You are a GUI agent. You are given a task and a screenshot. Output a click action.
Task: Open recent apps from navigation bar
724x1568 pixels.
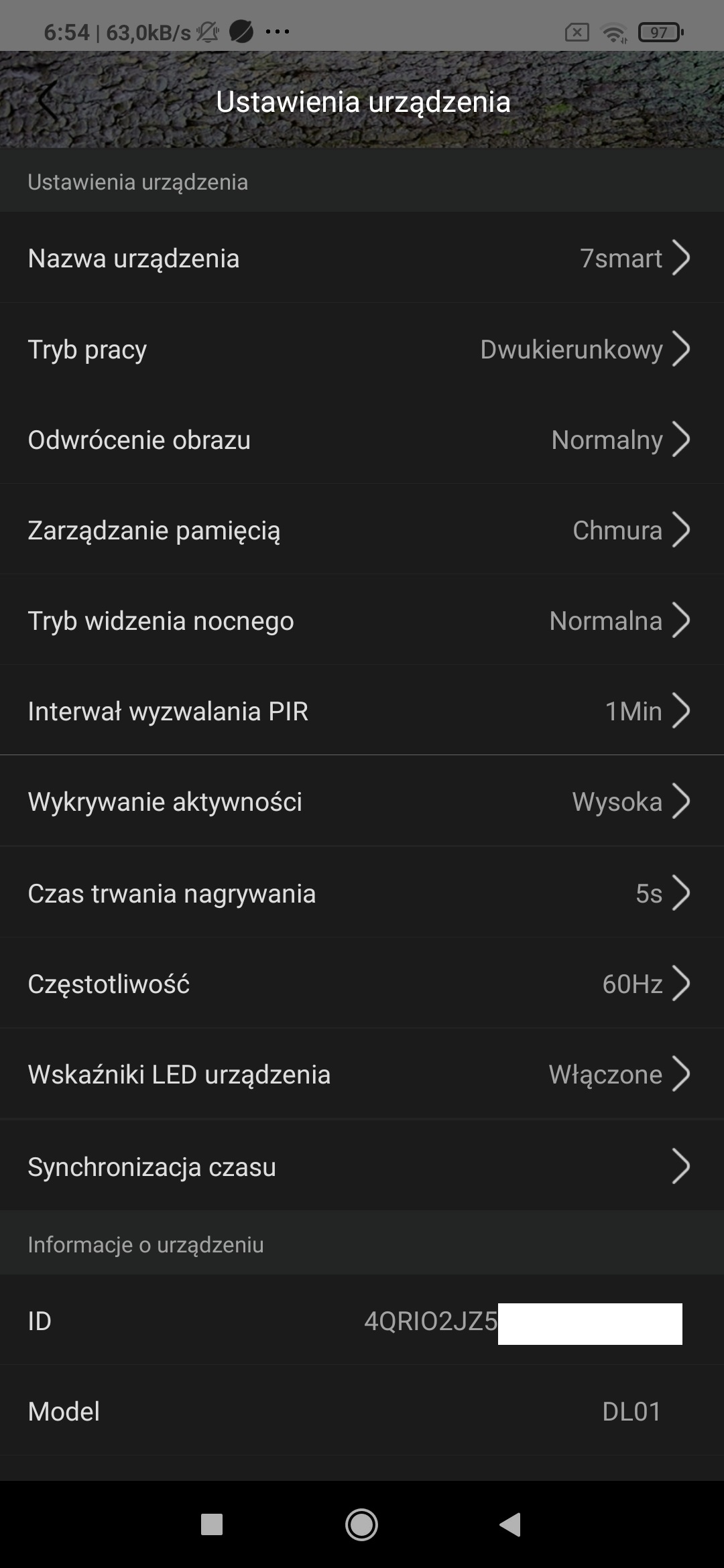[212, 1524]
